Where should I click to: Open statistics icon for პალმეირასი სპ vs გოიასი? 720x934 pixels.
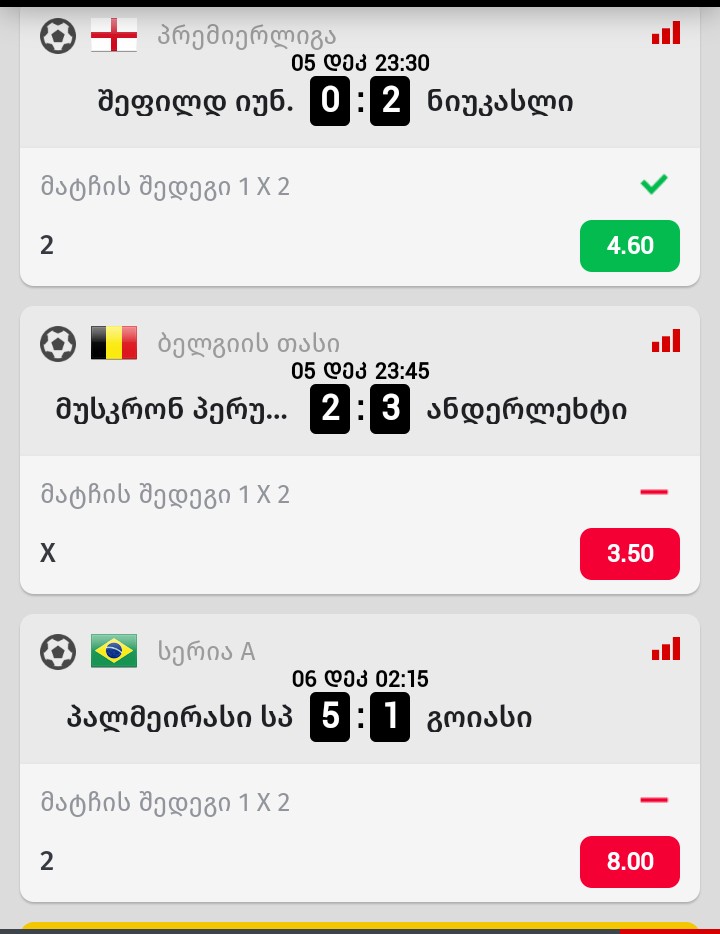(x=666, y=650)
